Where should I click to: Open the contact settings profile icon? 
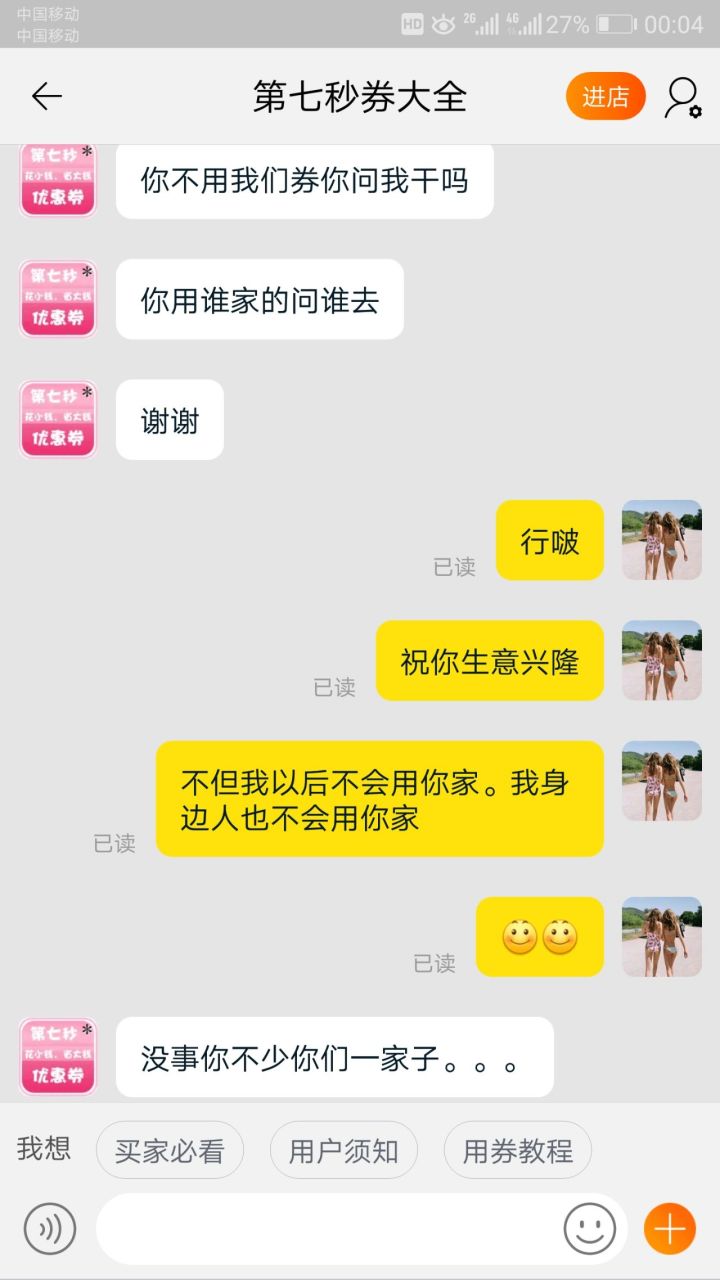683,97
